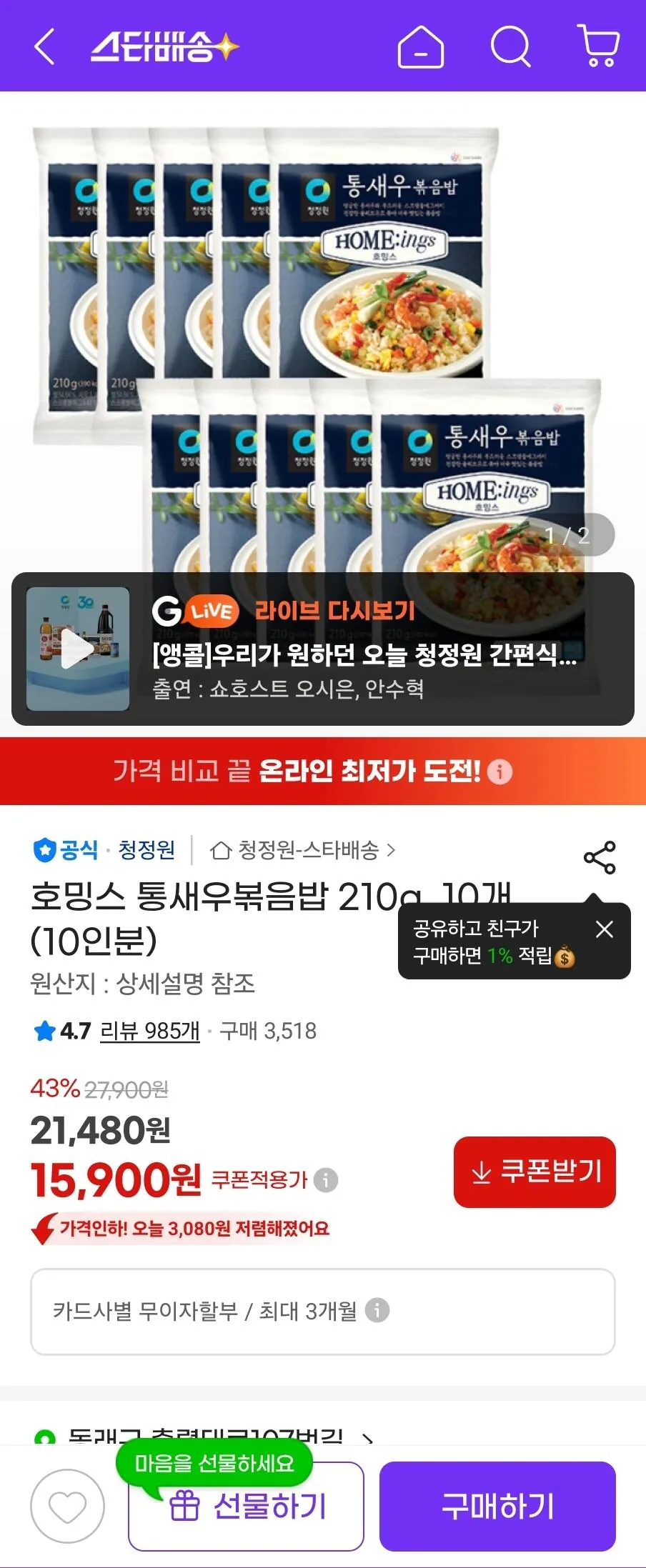Open the shopping cart icon
The width and height of the screenshot is (646, 1568).
[599, 48]
